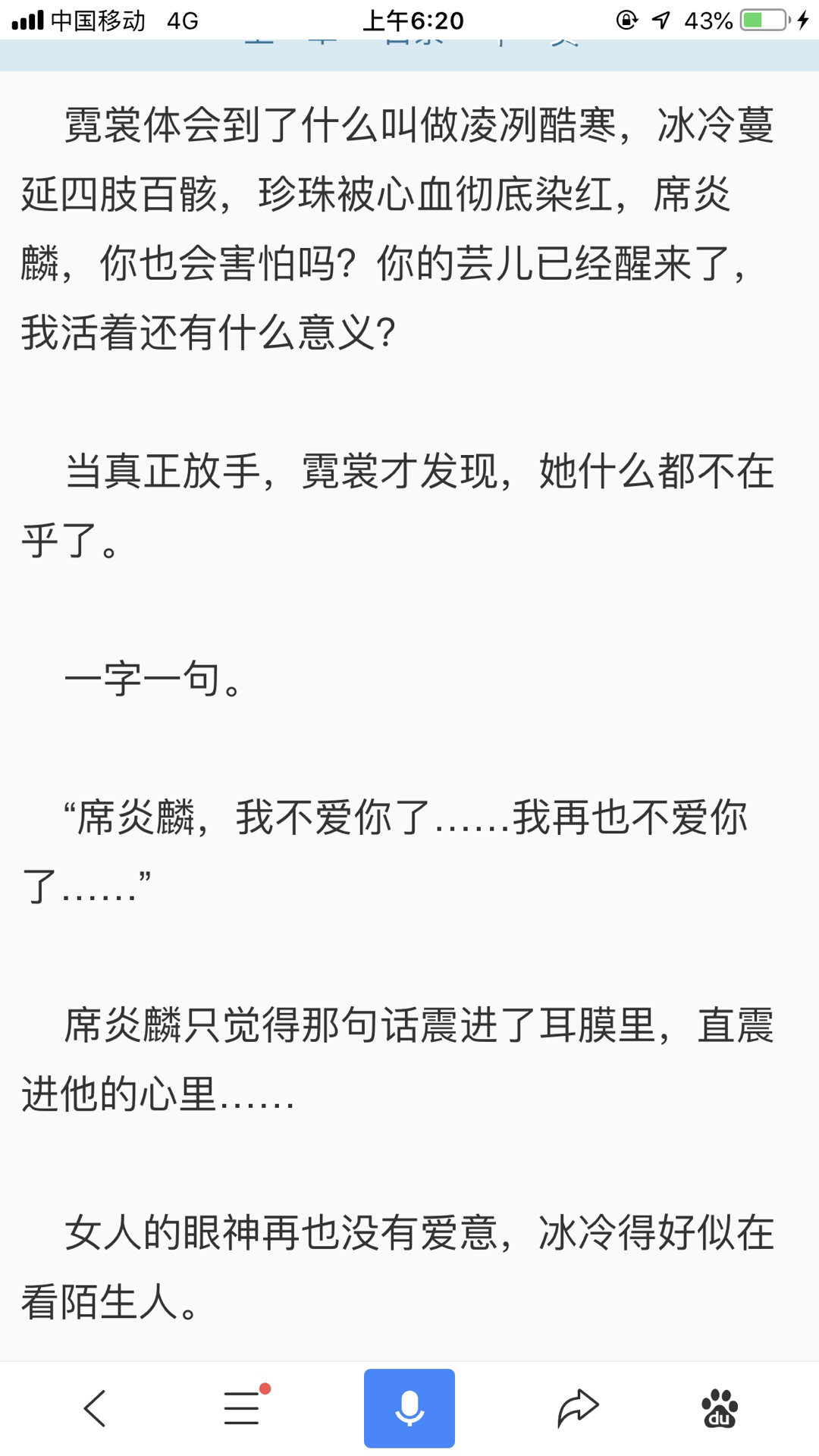
Task: Open the Baidu home paw icon
Action: click(720, 1408)
